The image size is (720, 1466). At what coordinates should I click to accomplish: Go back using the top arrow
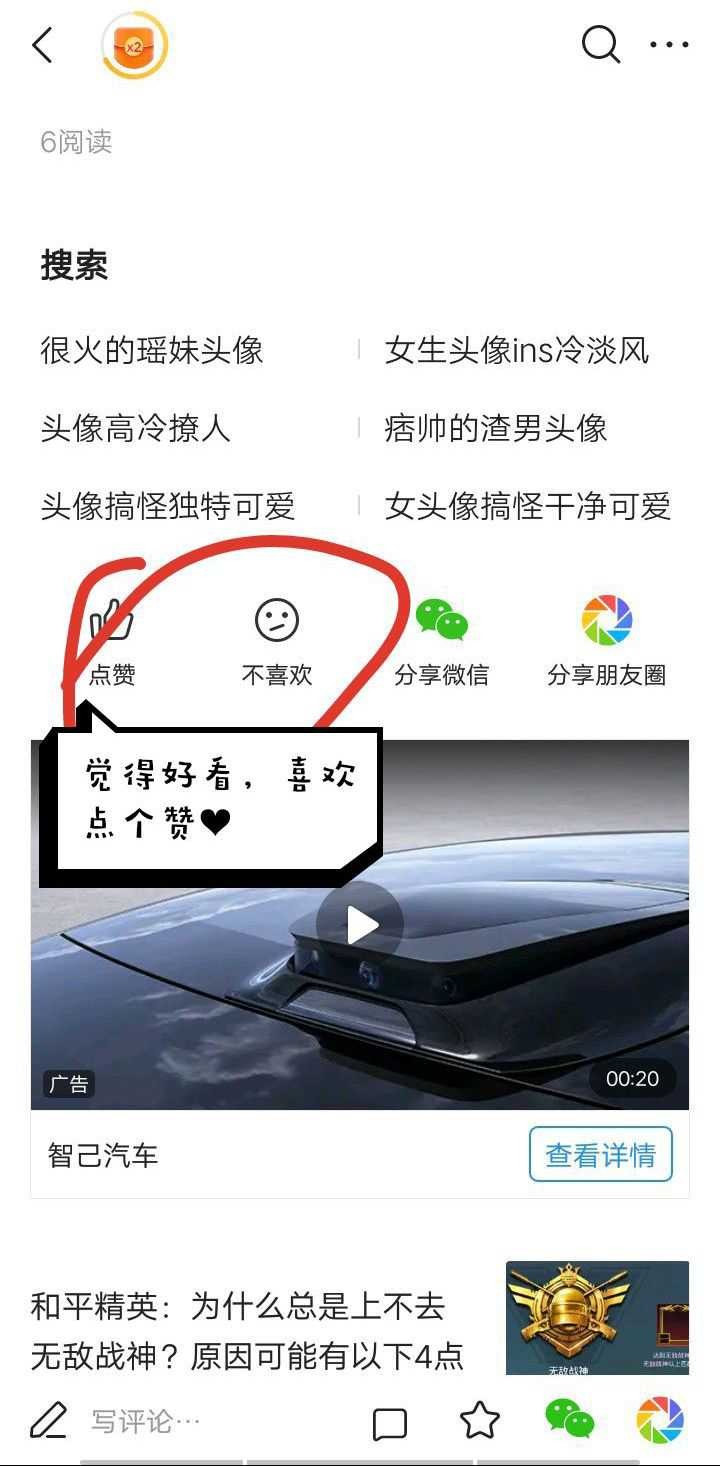click(42, 46)
